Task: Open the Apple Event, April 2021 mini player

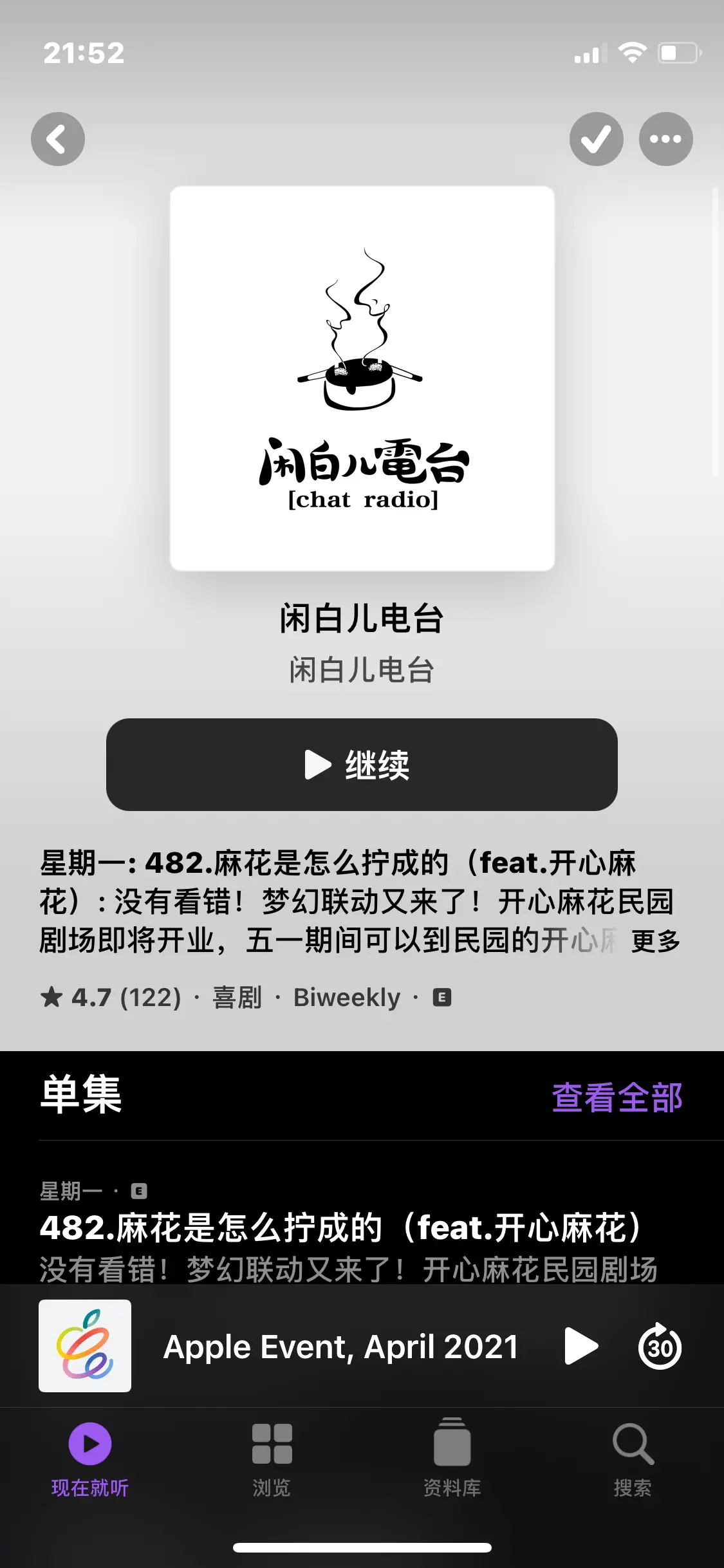Action: click(341, 1347)
